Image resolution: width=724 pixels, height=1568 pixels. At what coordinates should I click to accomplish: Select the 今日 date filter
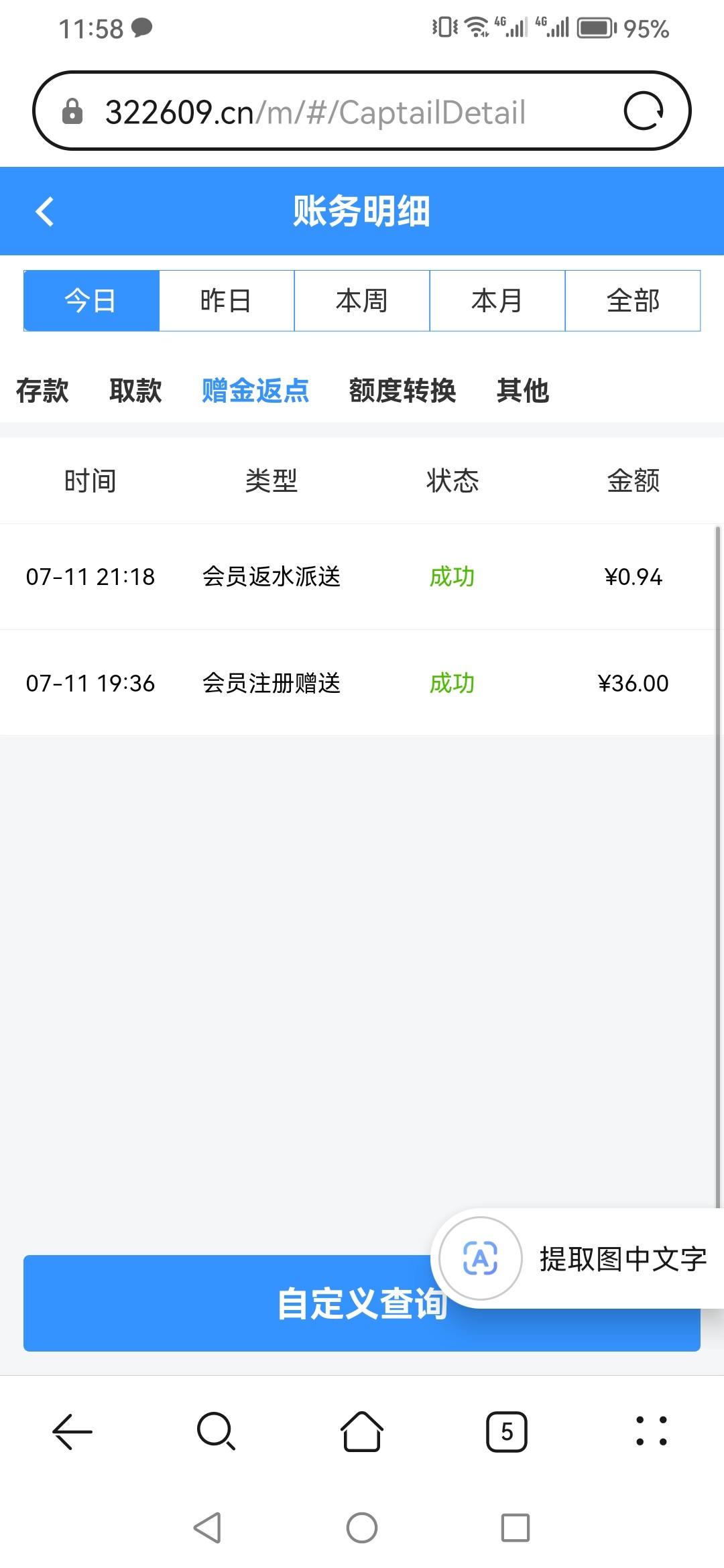[x=91, y=301]
